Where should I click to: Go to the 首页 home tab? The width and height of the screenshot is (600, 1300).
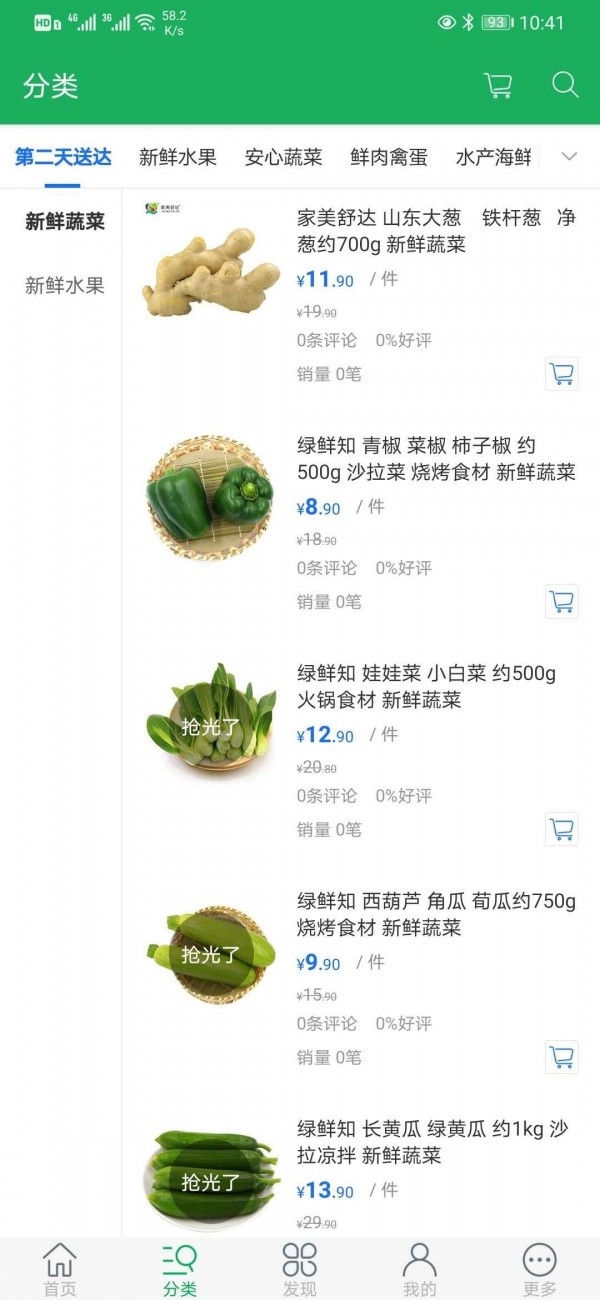(60, 1269)
